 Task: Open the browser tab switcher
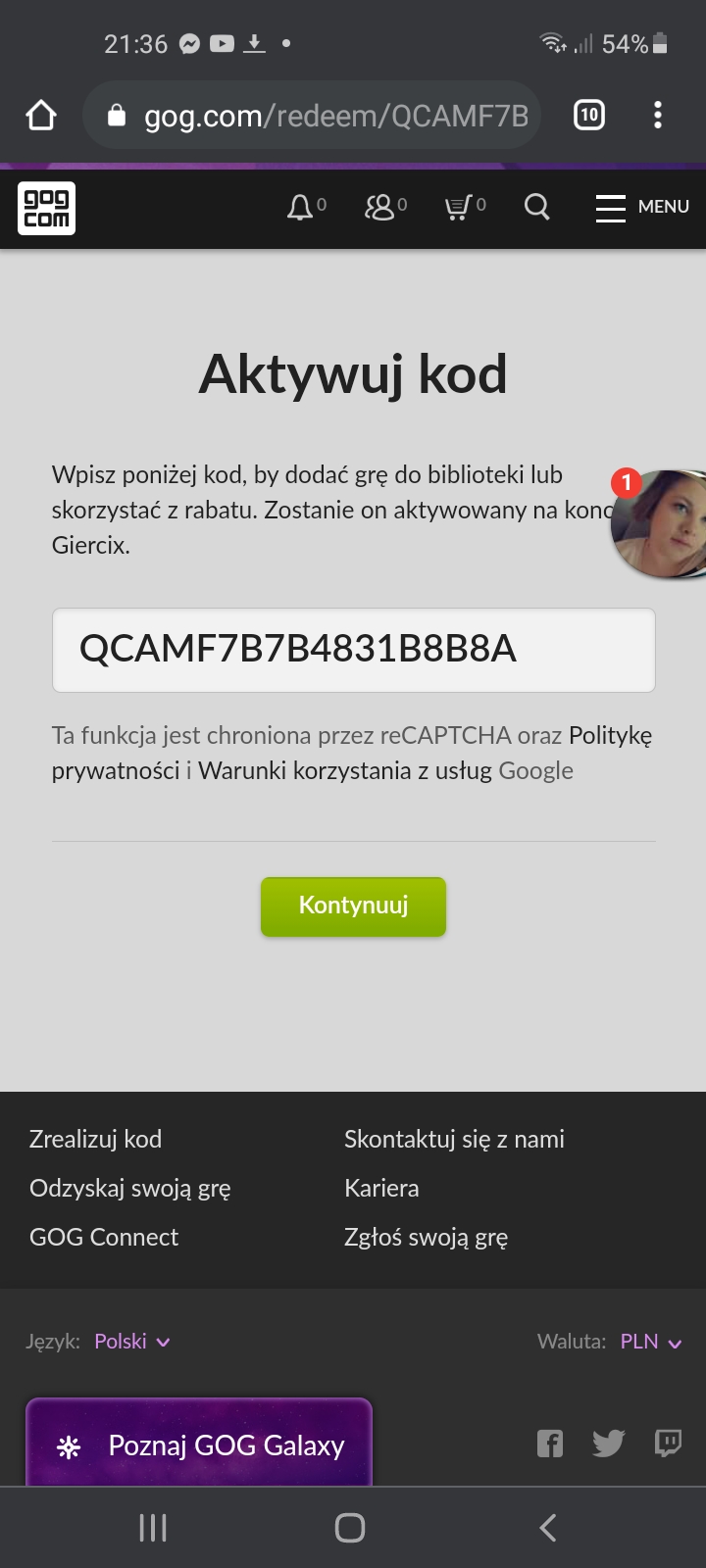click(589, 116)
